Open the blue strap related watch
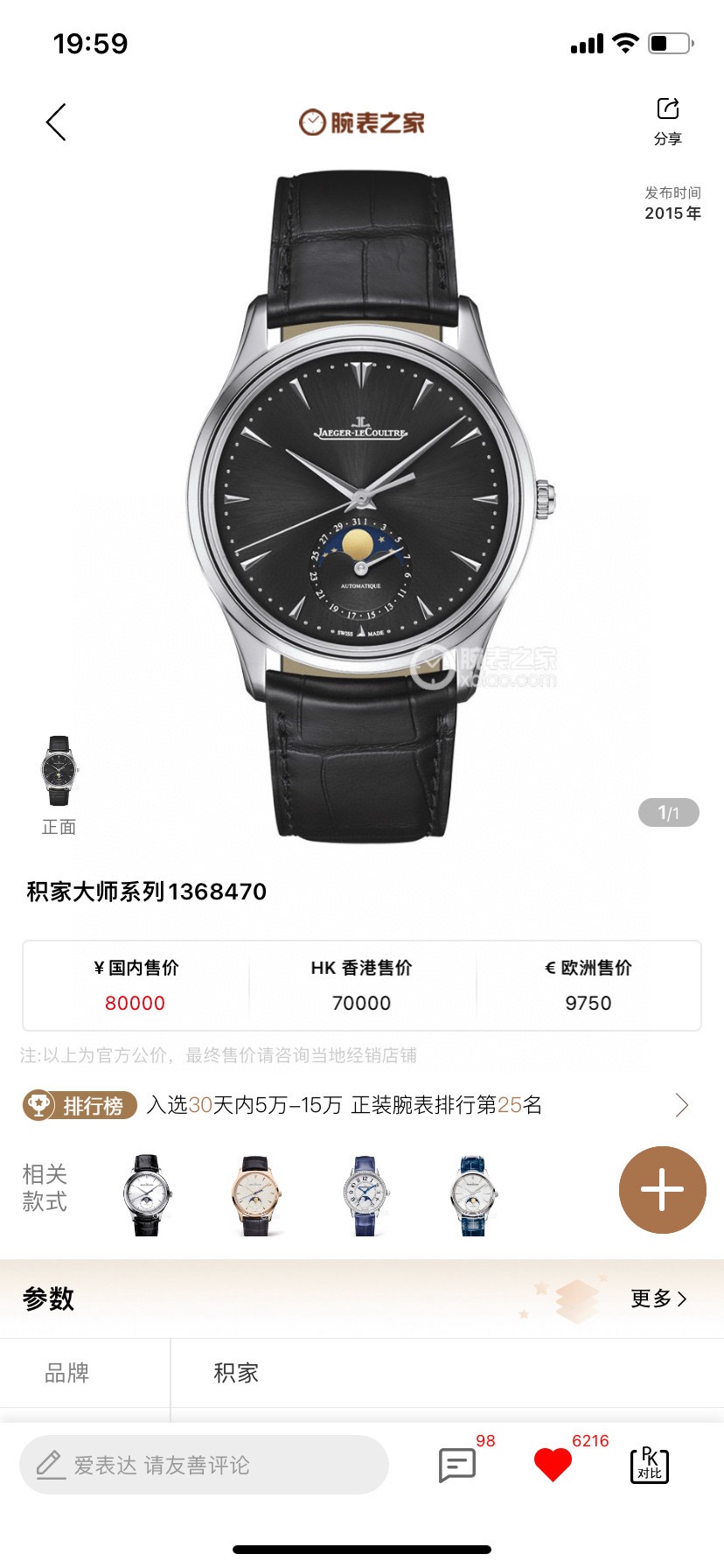Screen dimensions: 724x1568 473,1195
